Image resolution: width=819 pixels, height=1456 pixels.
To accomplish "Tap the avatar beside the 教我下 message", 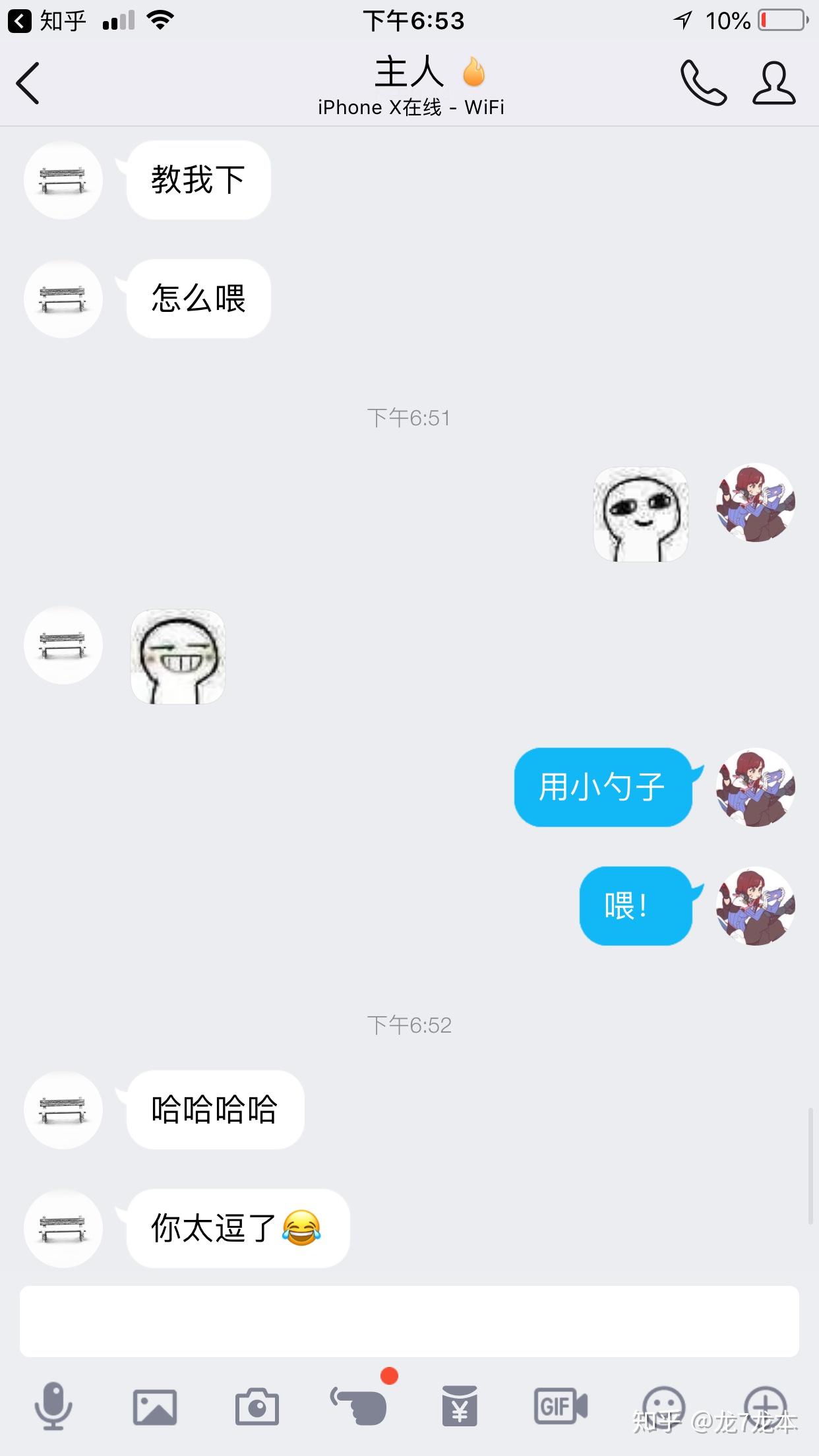I will (x=63, y=180).
